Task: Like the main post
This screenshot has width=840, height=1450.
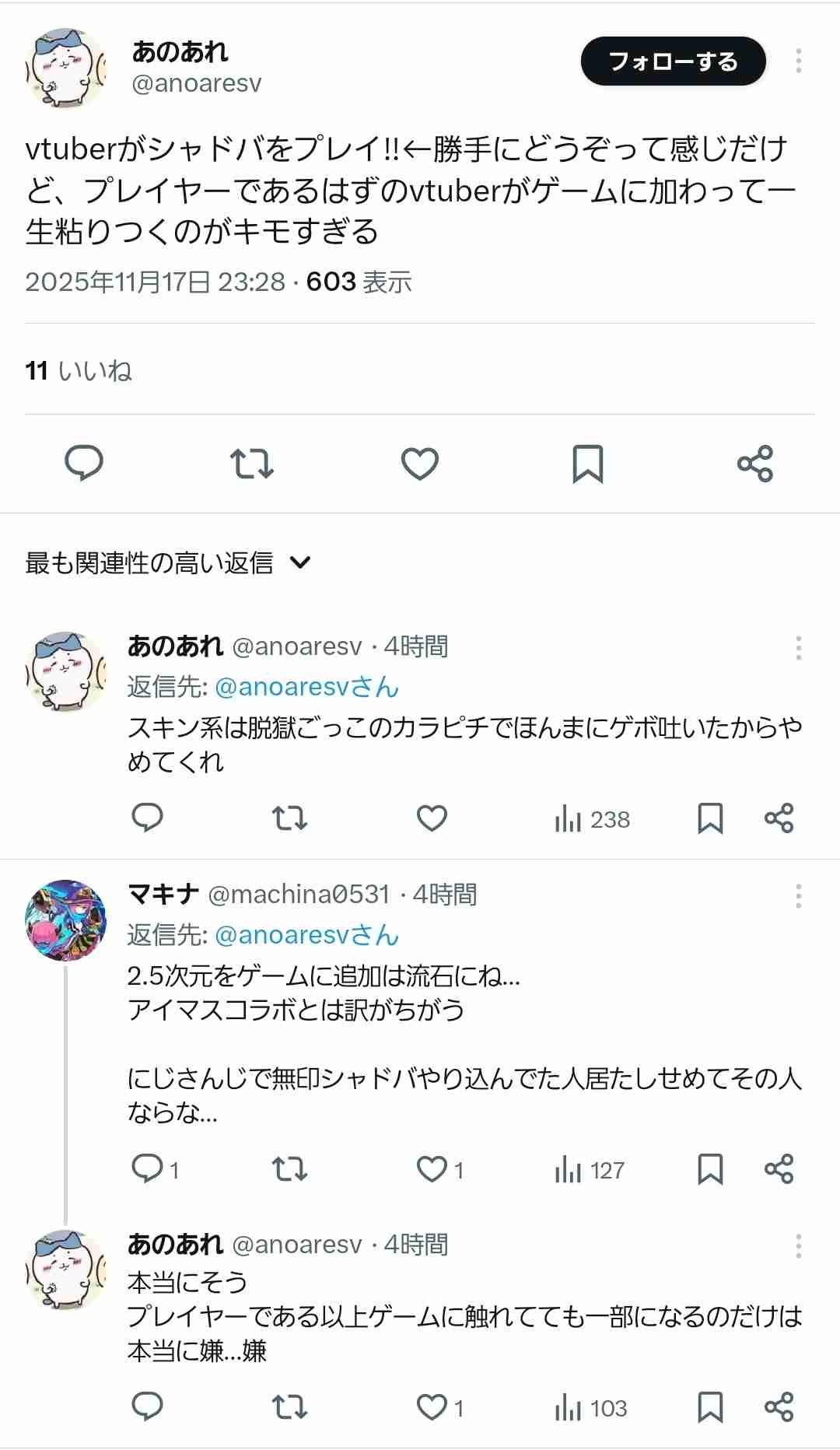Action: point(420,464)
